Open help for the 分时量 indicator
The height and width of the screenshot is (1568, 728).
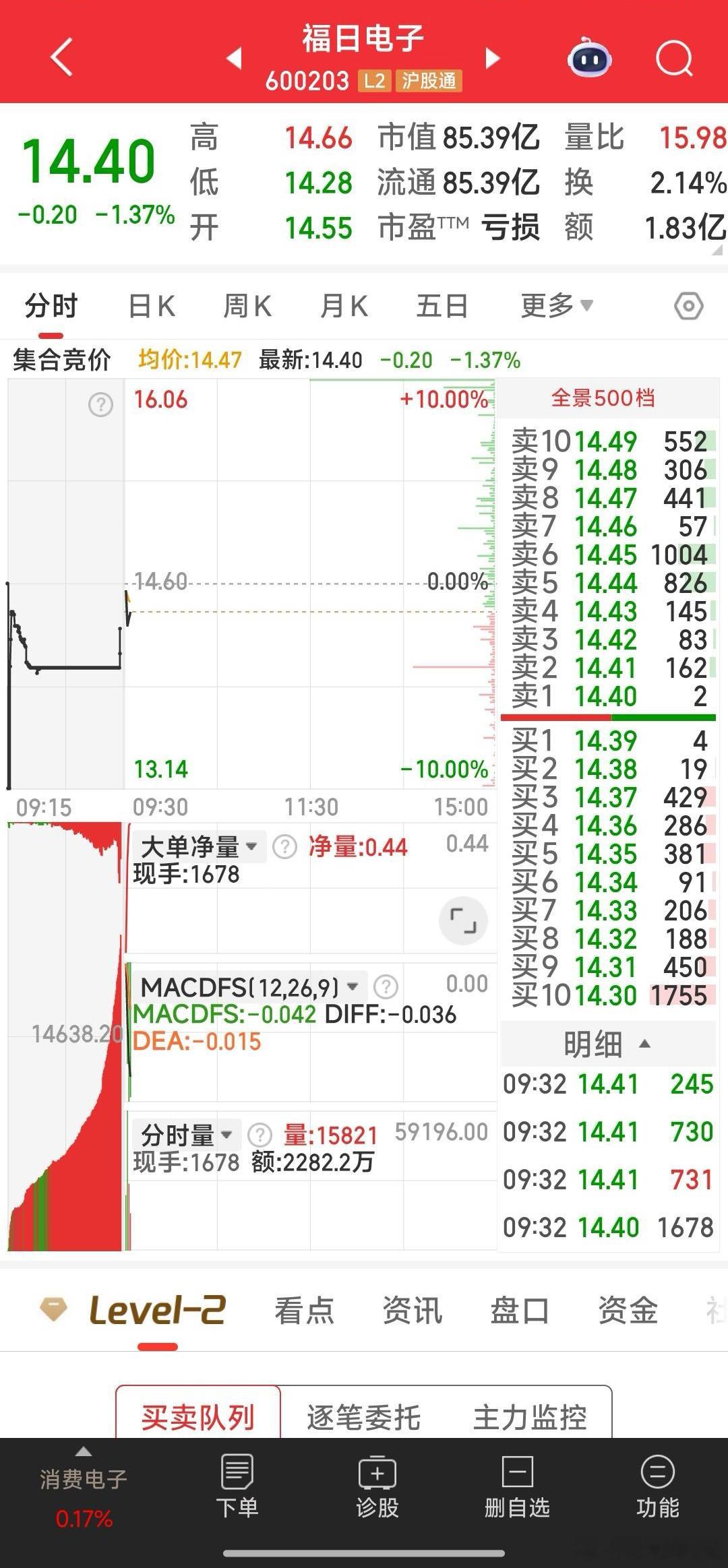(x=262, y=1135)
